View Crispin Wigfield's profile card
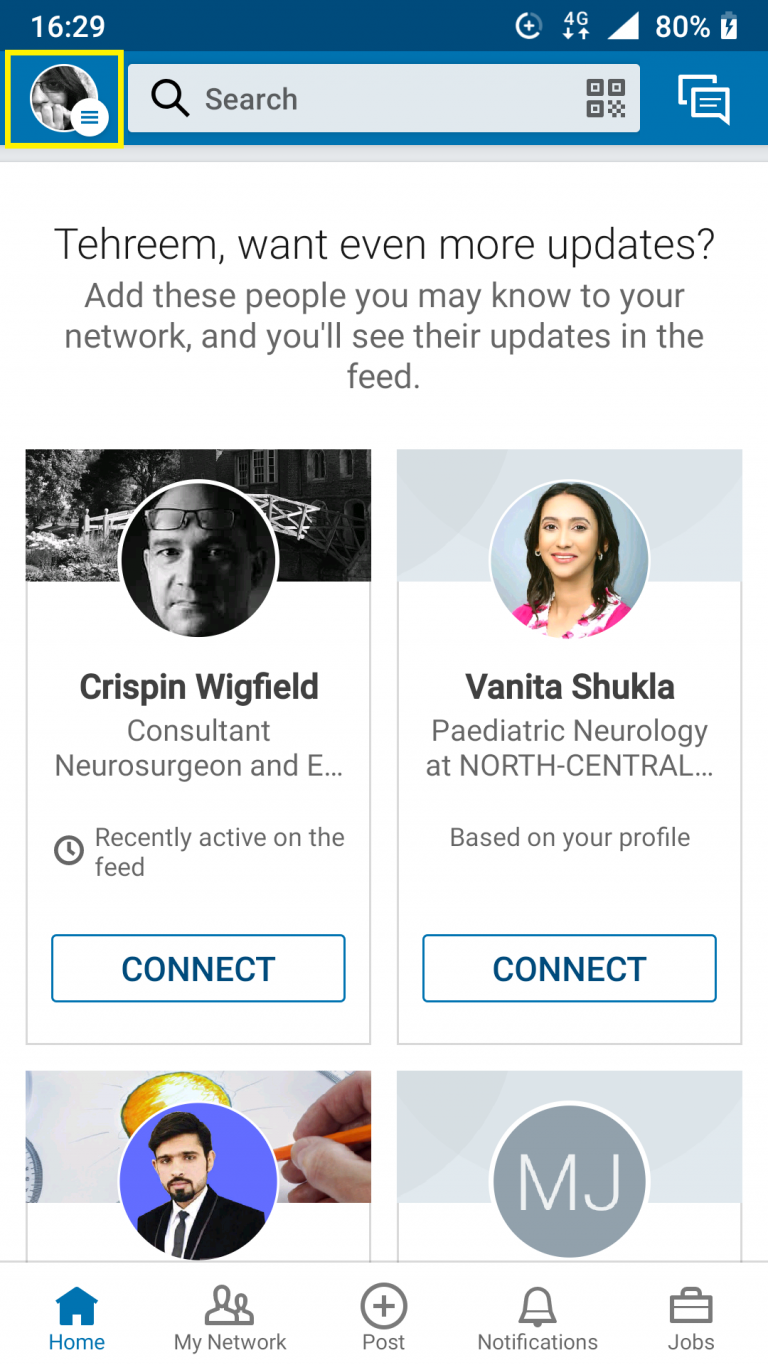The width and height of the screenshot is (768, 1365). pos(198,746)
